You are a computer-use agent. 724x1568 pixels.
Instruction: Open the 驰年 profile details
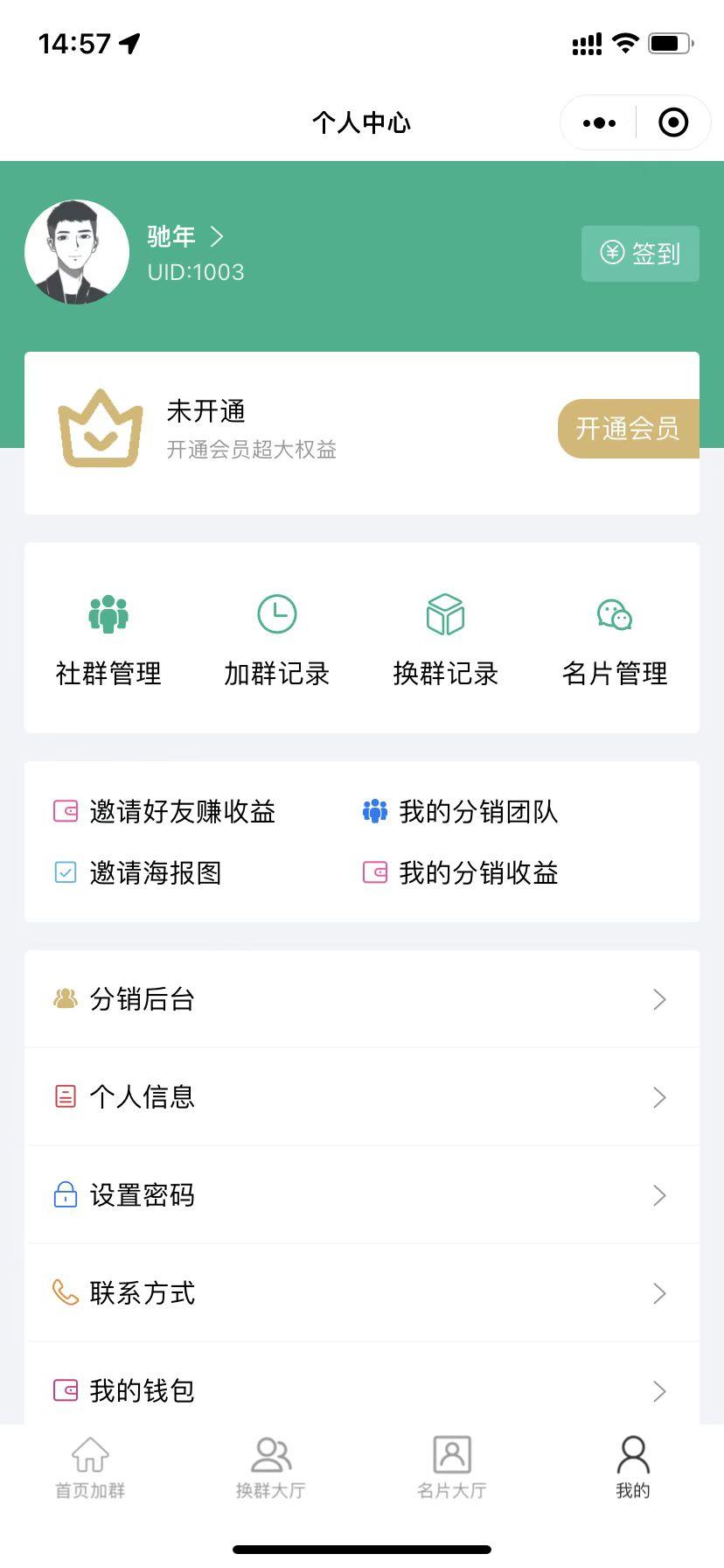coord(185,237)
